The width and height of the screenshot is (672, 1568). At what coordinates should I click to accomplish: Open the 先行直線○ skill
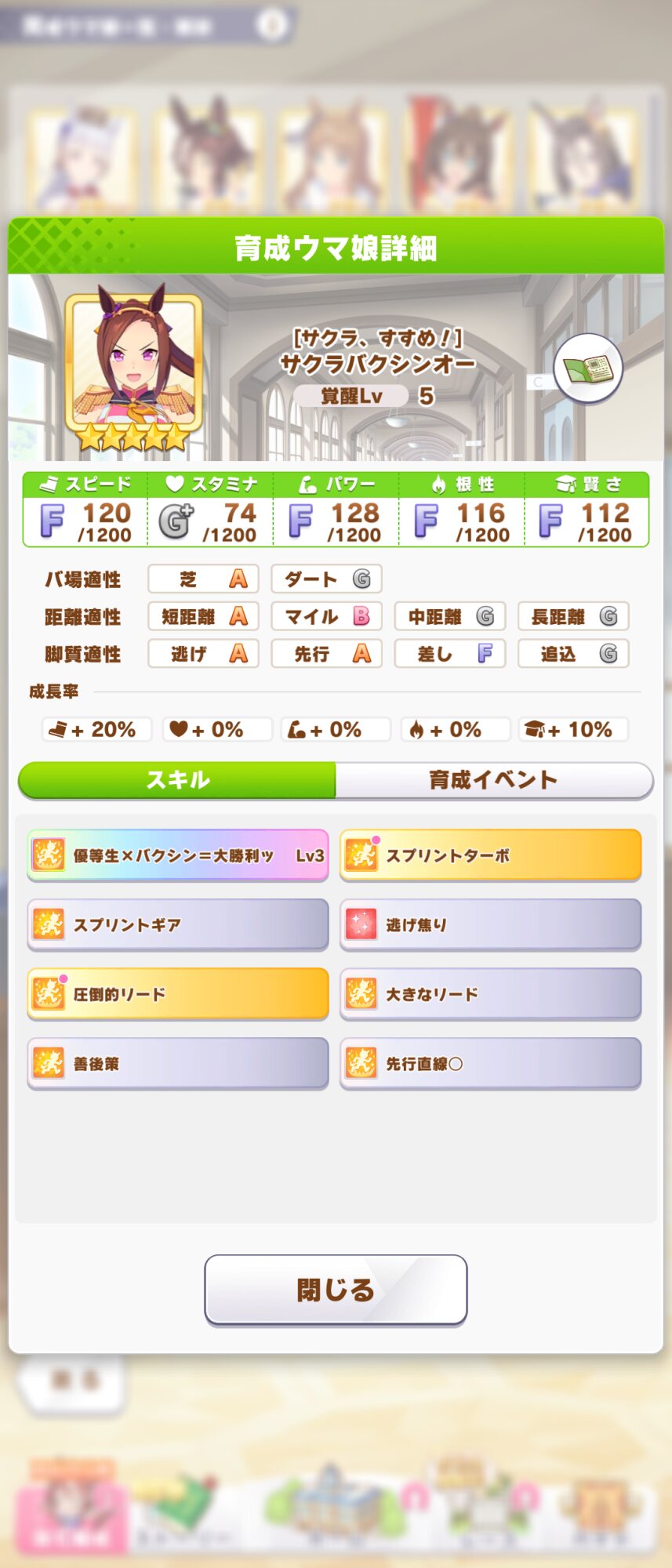coord(491,1064)
